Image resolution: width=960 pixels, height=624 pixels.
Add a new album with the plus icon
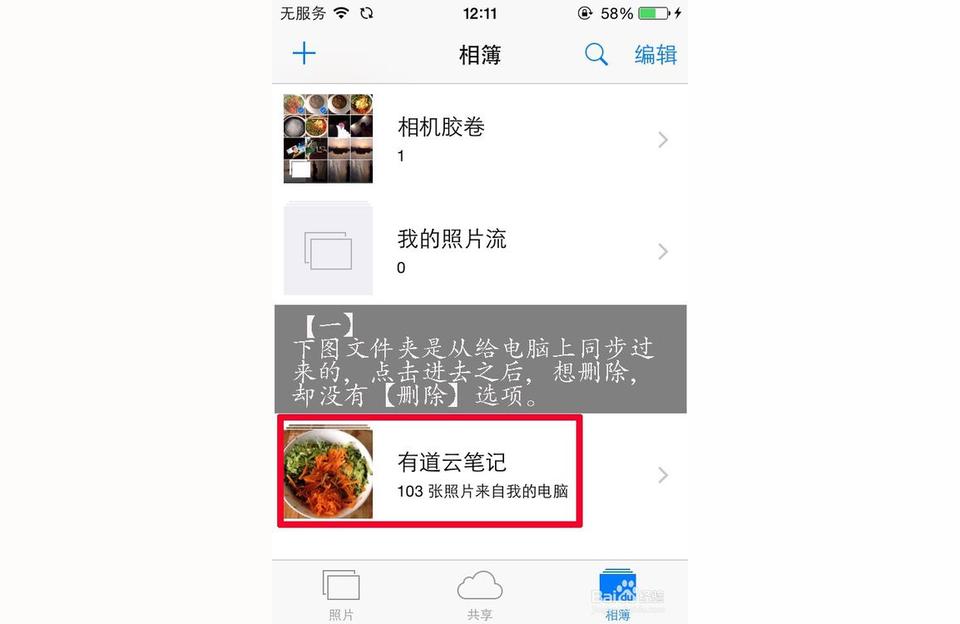[x=304, y=54]
